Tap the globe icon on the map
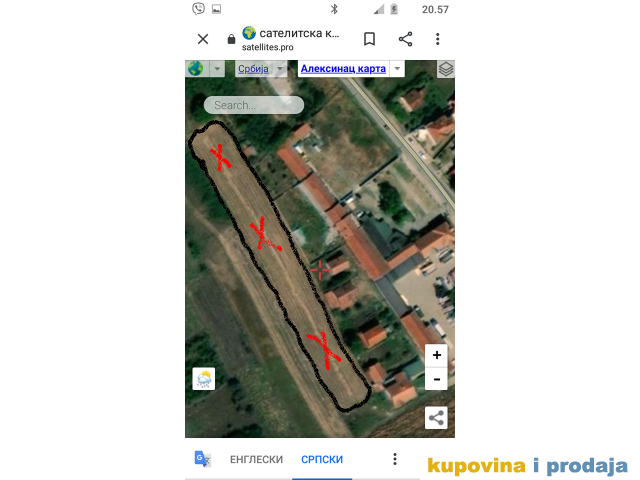 pyautogui.click(x=196, y=69)
